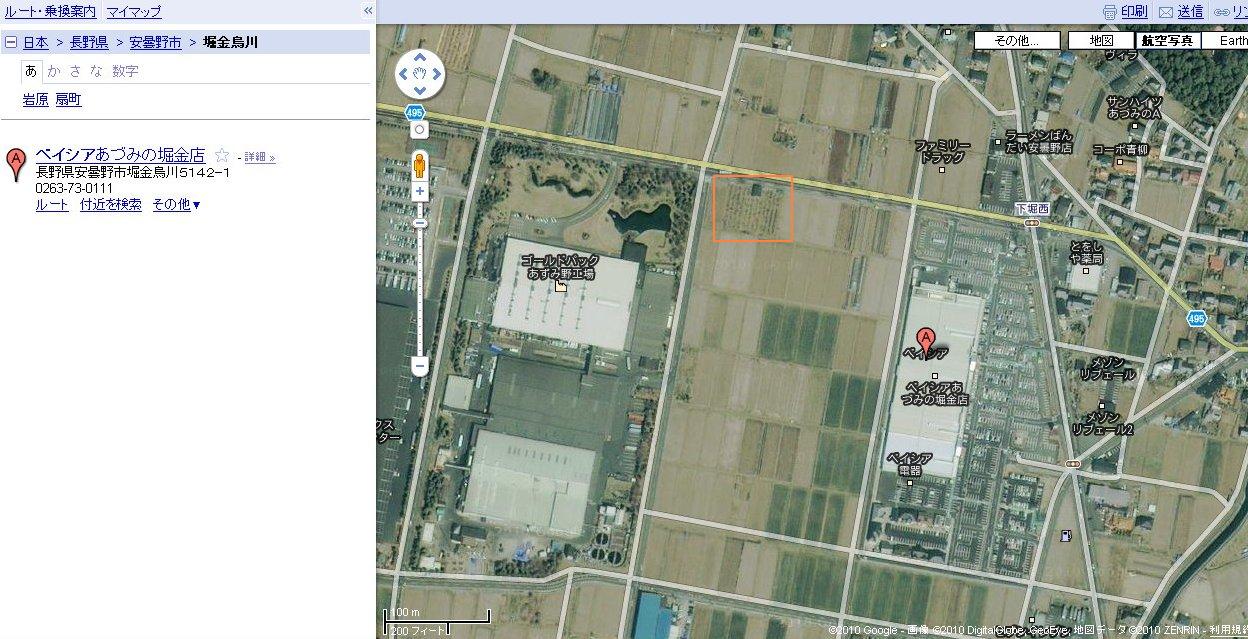Select the か kana index
1248x639 pixels.
[x=54, y=71]
